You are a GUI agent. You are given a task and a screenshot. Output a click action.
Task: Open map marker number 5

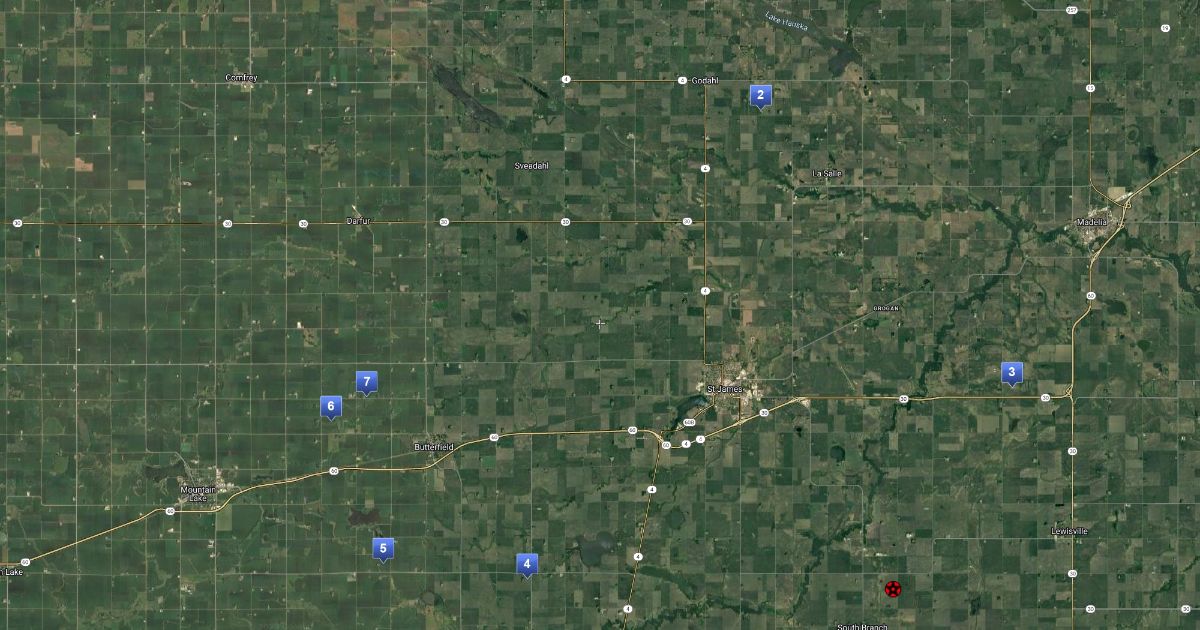coord(382,548)
